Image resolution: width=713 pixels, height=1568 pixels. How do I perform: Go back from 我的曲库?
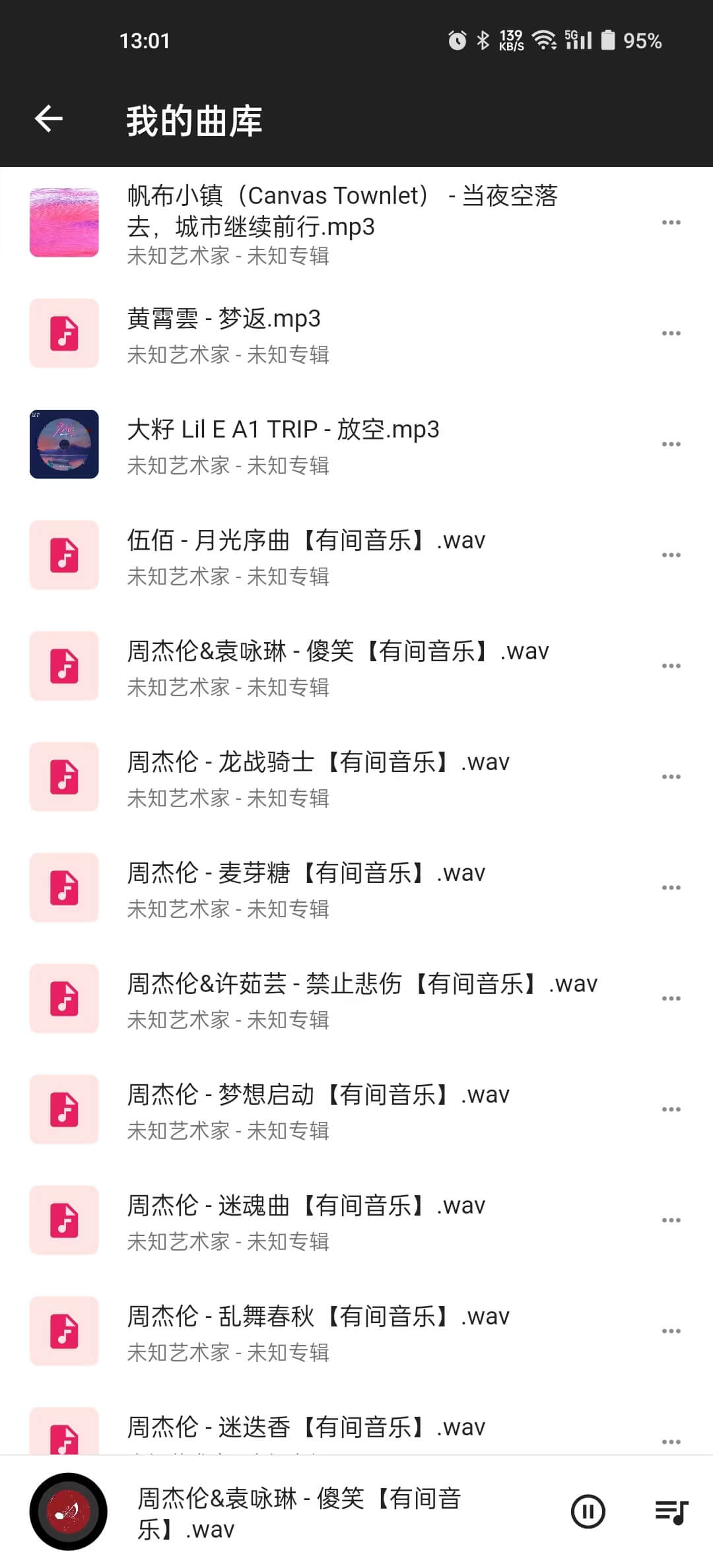pyautogui.click(x=49, y=119)
